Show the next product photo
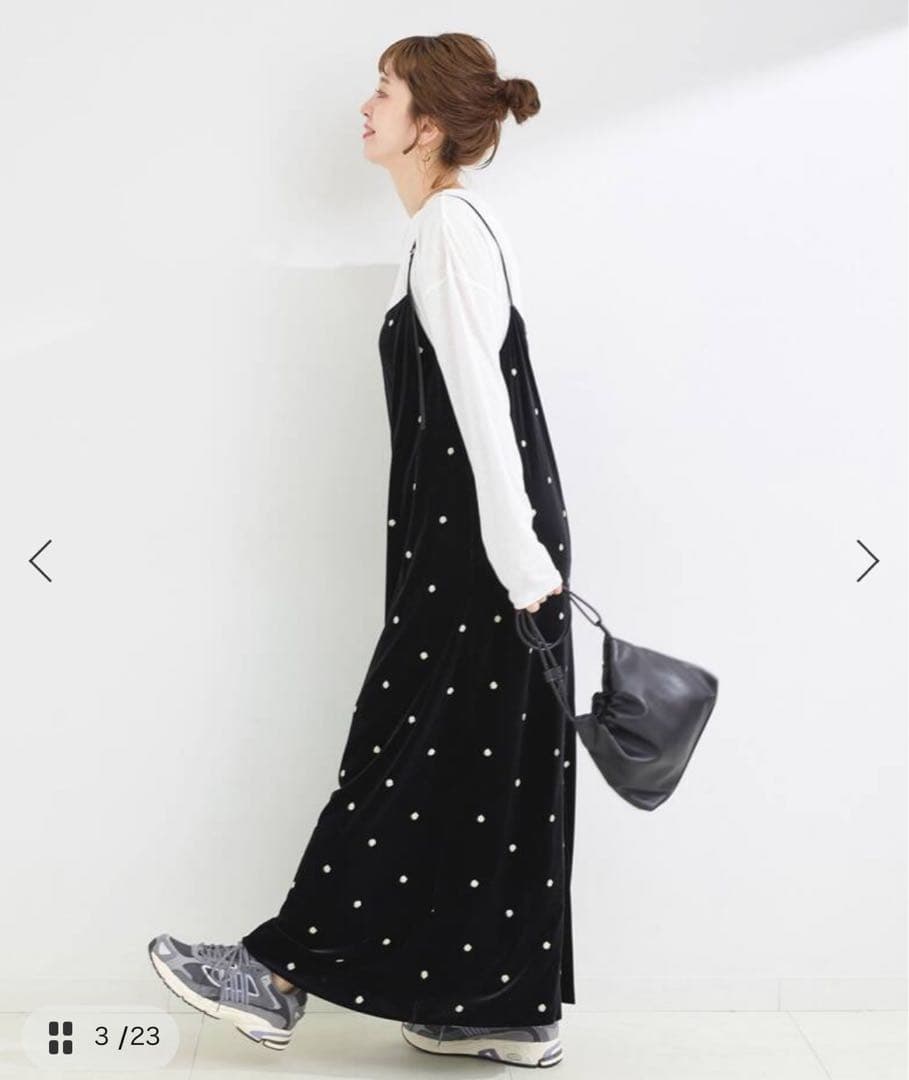 (x=867, y=561)
